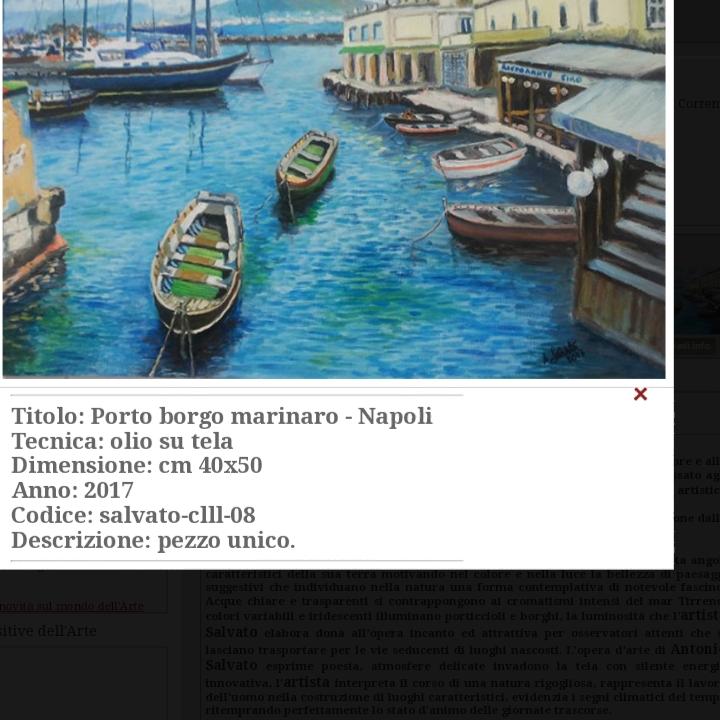The height and width of the screenshot is (720, 720).
Task: Close the painting lightbox with the X
Action: pyautogui.click(x=640, y=394)
